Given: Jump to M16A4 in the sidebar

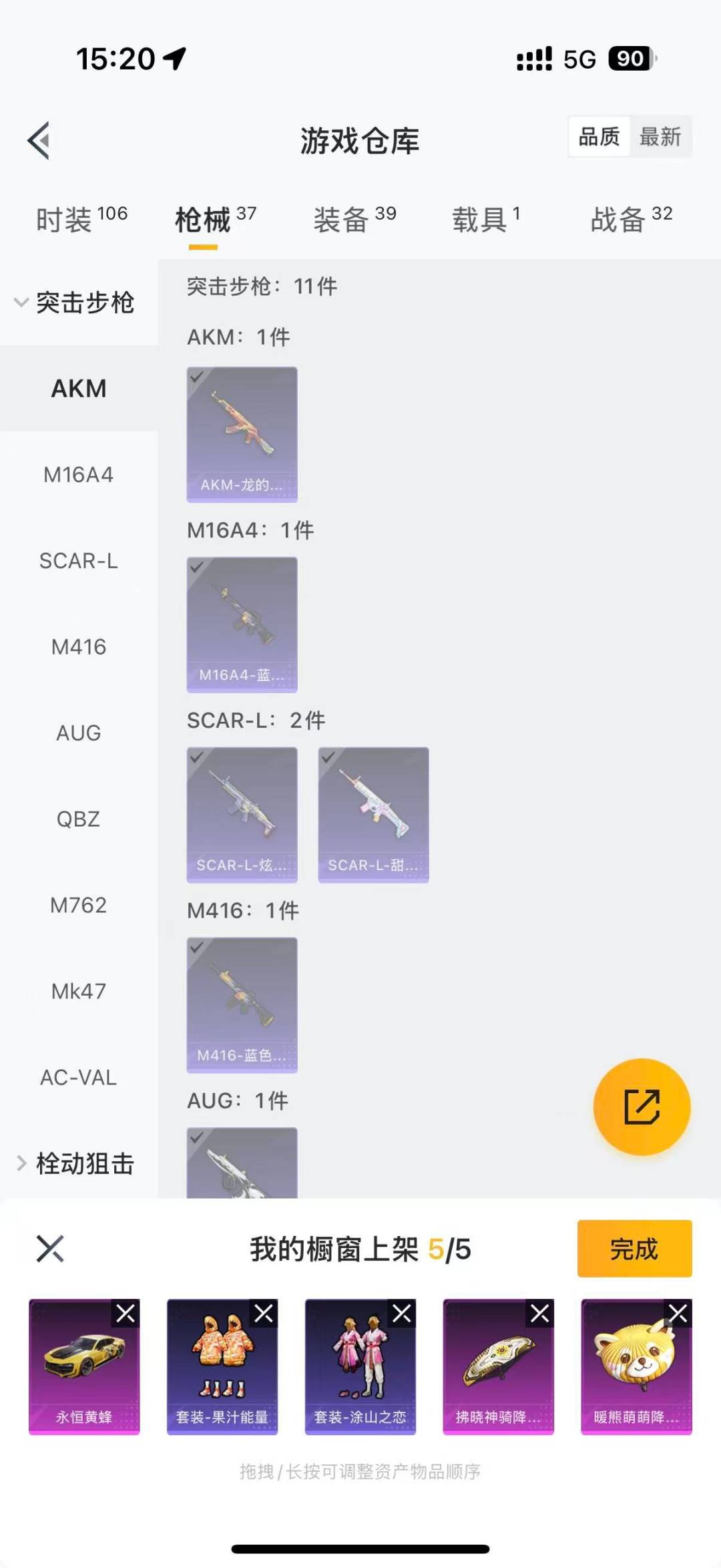Looking at the screenshot, I should point(78,475).
